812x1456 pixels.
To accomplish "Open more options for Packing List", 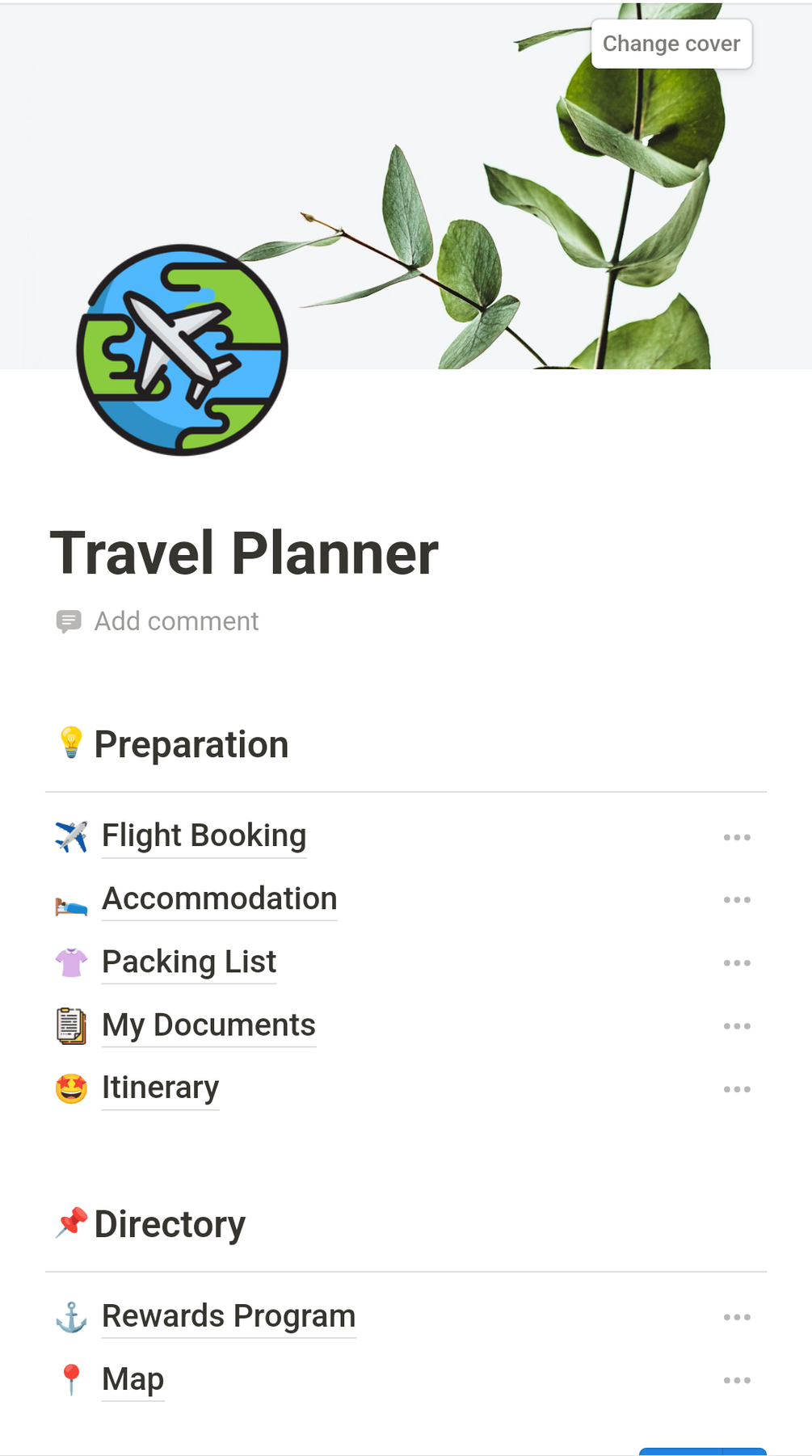I will click(737, 963).
